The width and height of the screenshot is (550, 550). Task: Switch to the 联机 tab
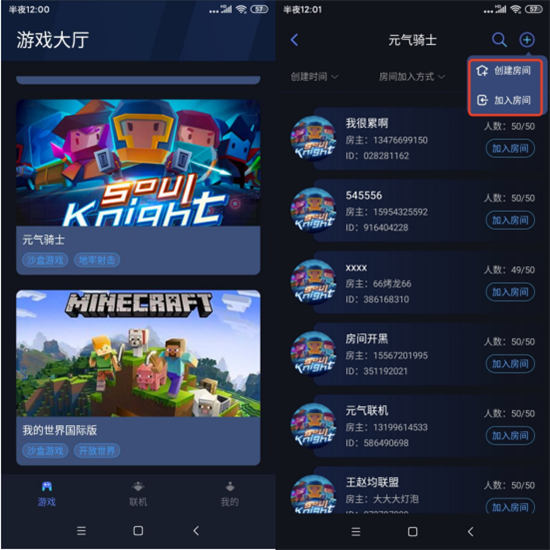(138, 495)
